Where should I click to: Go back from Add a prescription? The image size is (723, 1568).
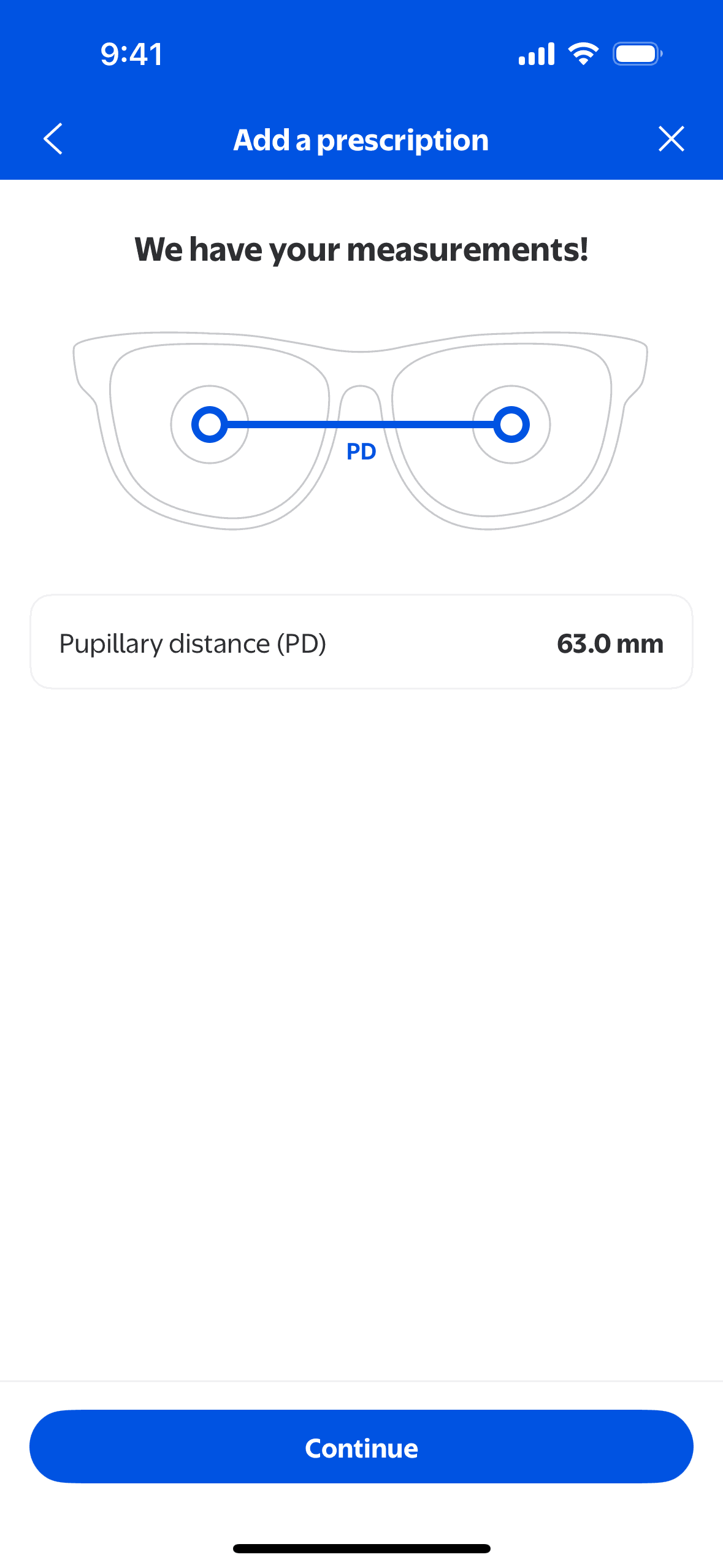[53, 139]
